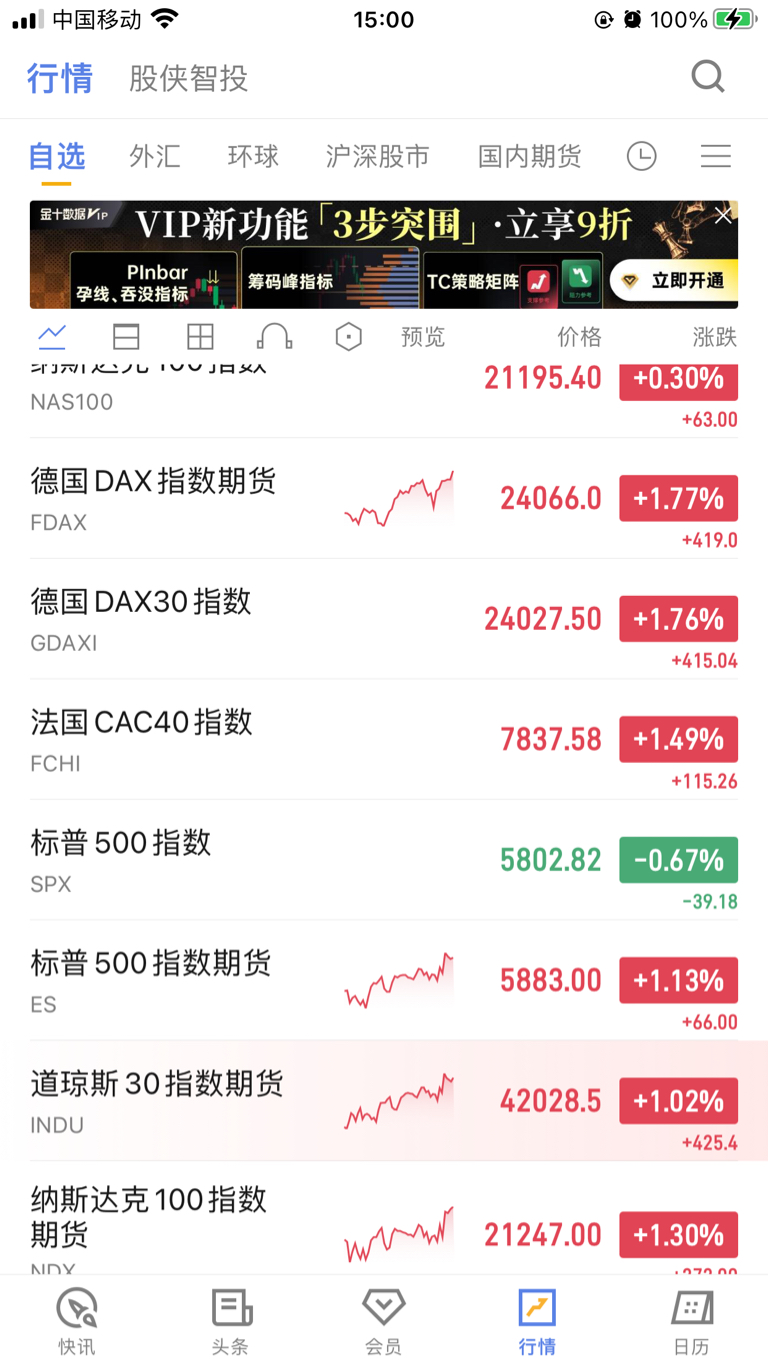Switch to grid layout view
Image resolution: width=768 pixels, height=1366 pixels.
tap(200, 337)
